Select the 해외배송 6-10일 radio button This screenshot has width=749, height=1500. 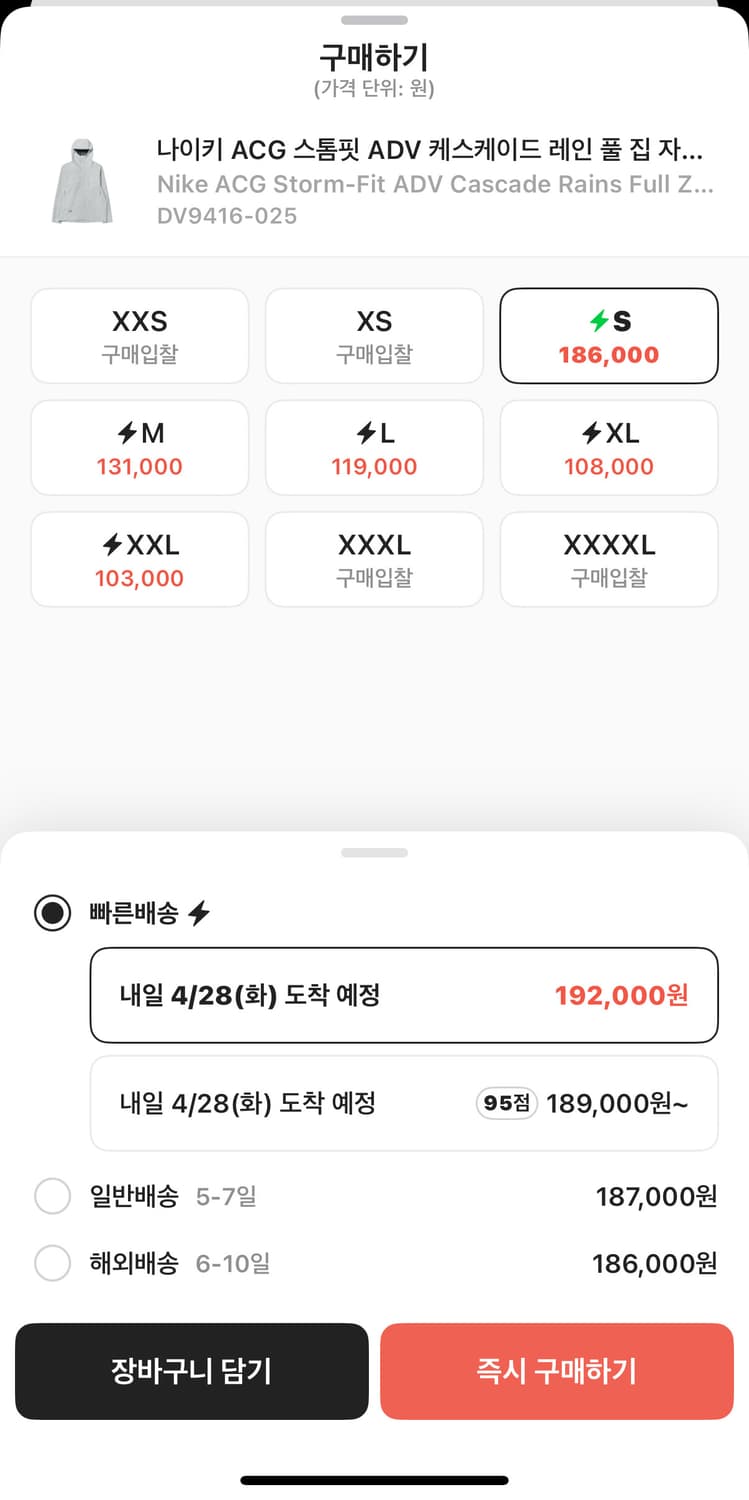click(52, 1263)
